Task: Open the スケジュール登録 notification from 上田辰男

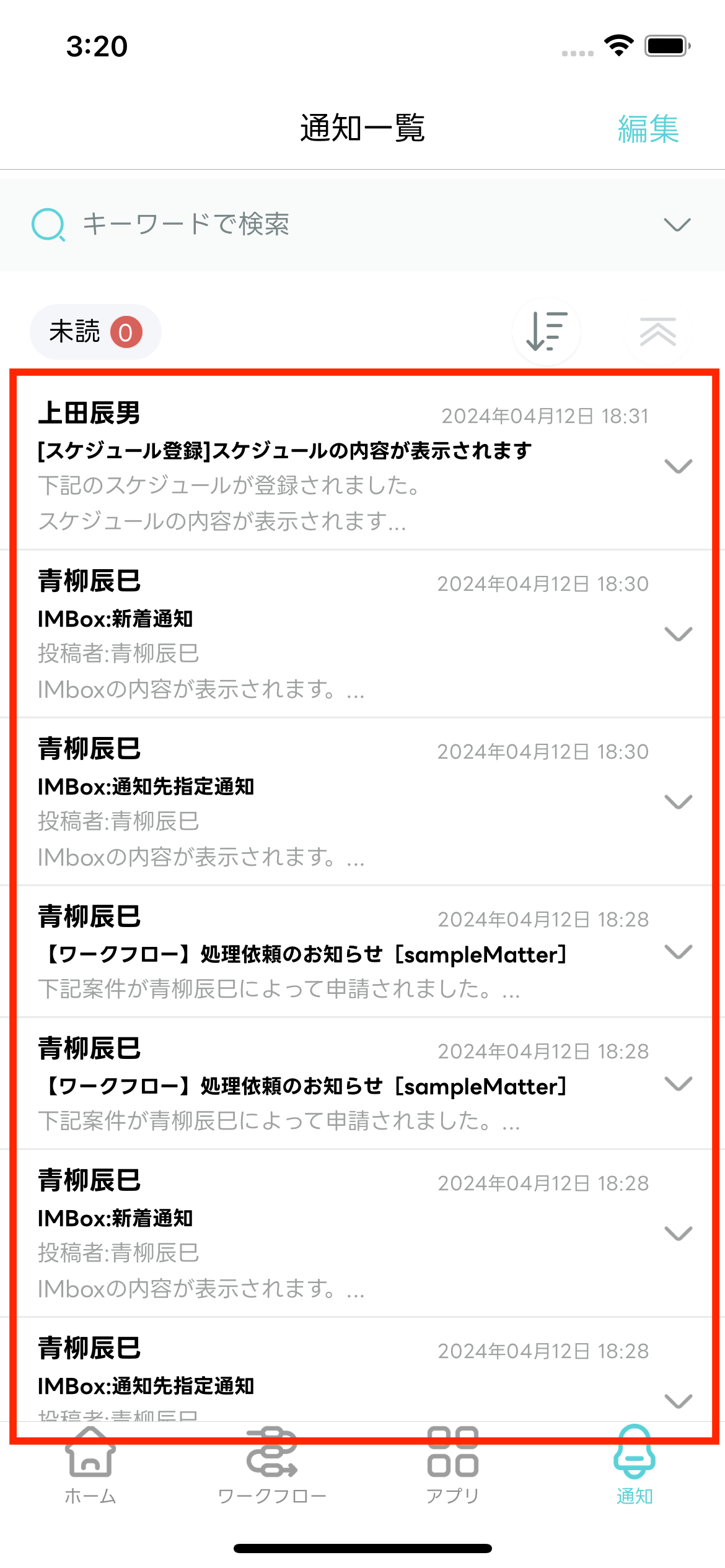Action: coord(310,466)
